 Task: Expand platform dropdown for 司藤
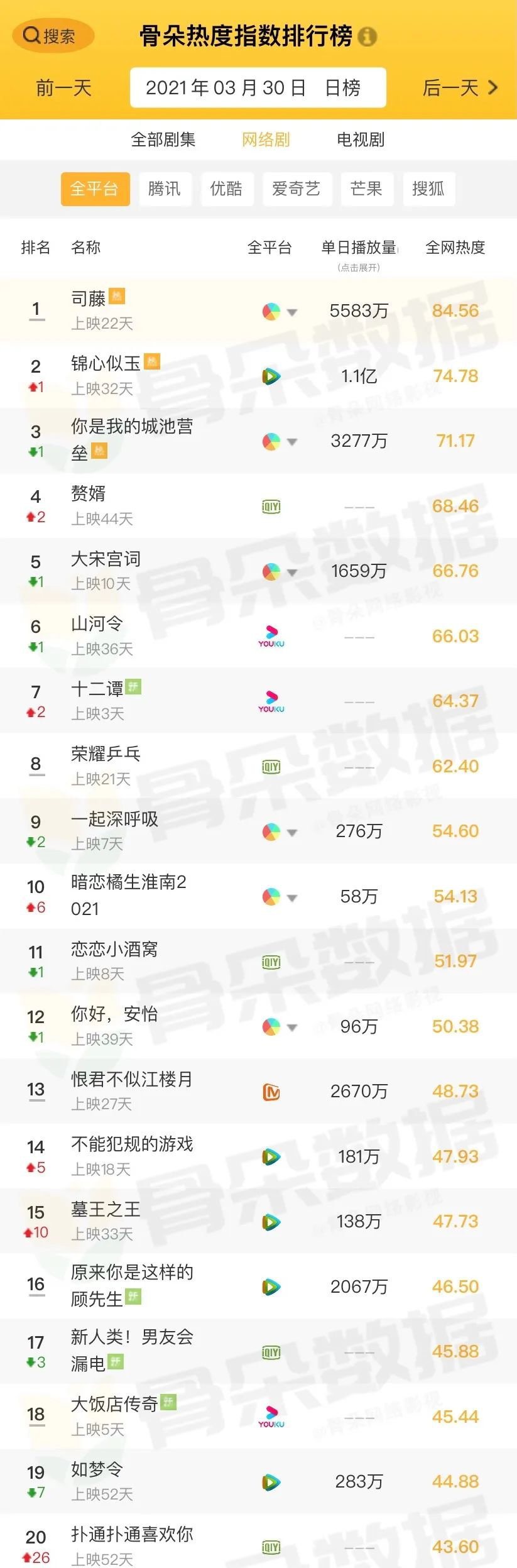click(x=291, y=312)
